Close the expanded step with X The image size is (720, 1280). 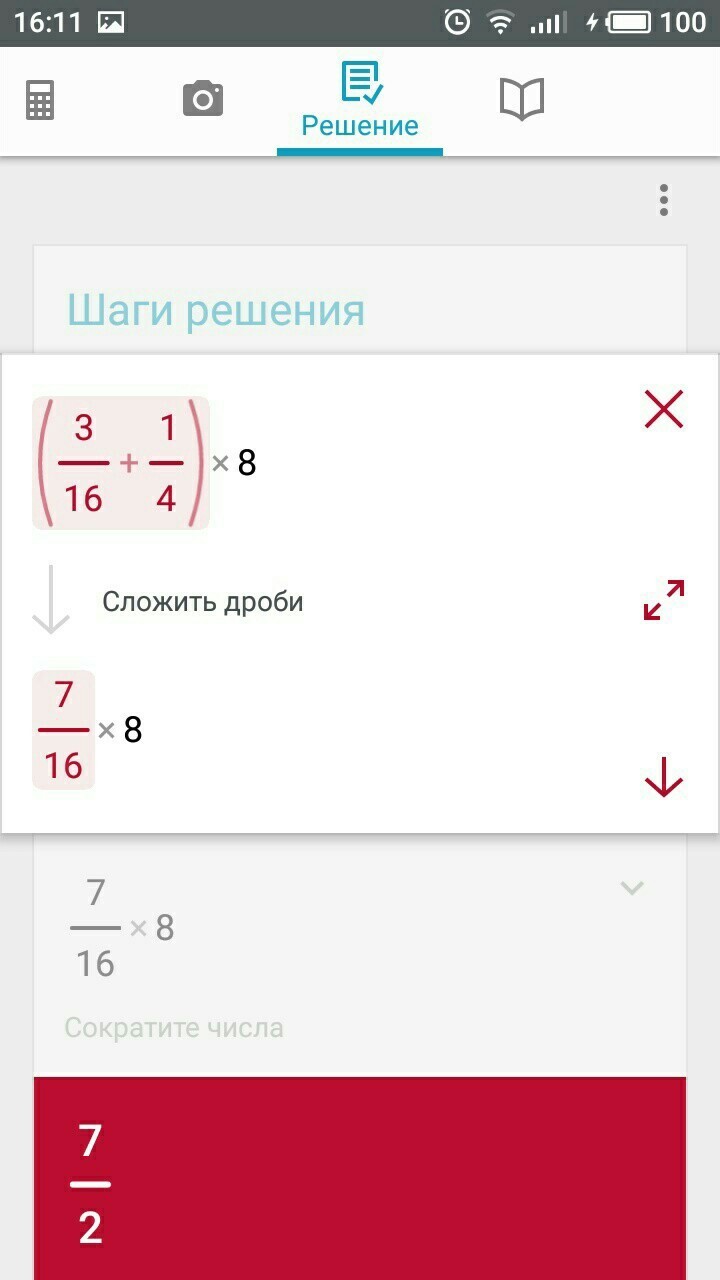coord(664,409)
